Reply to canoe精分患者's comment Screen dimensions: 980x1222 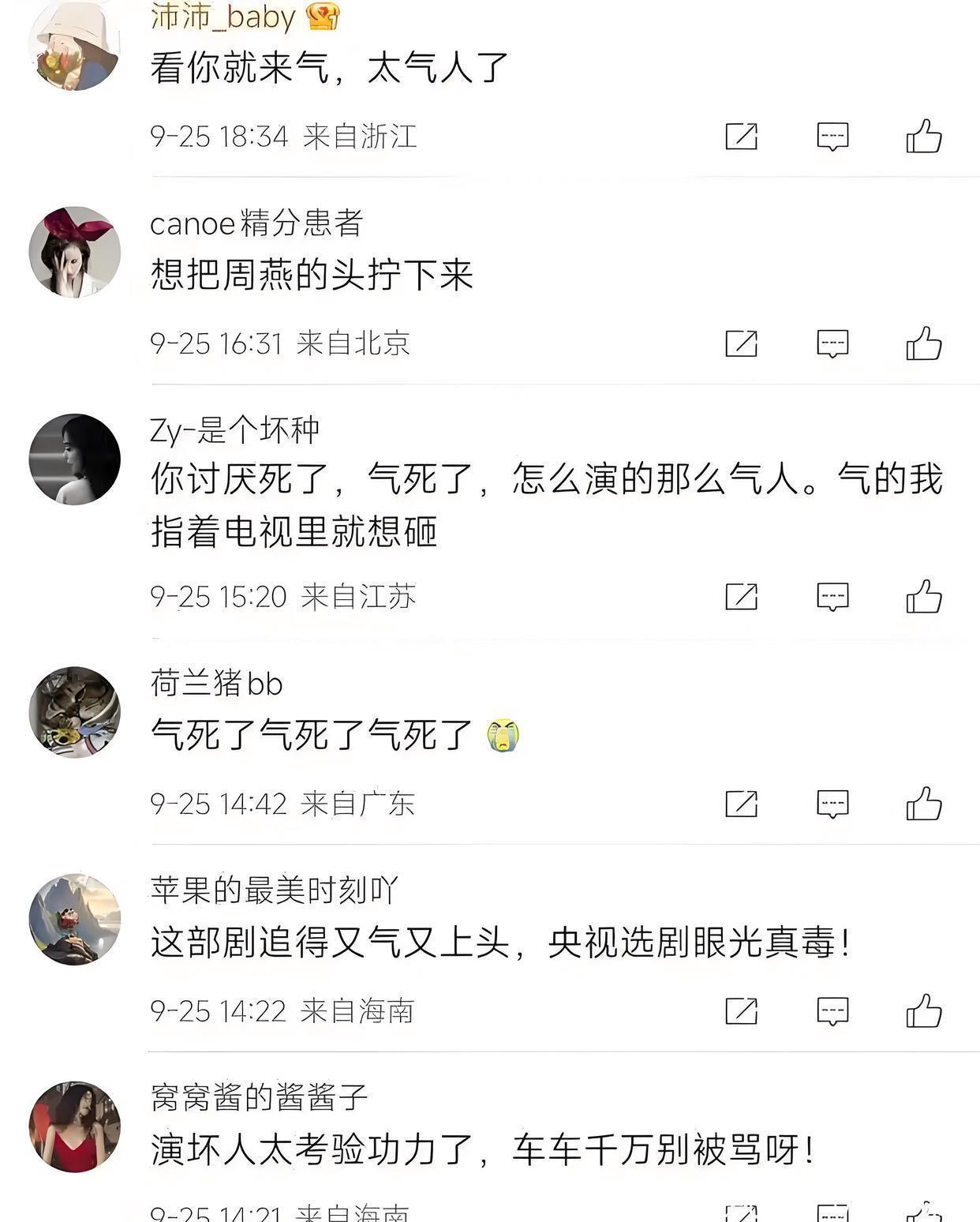[x=832, y=343]
